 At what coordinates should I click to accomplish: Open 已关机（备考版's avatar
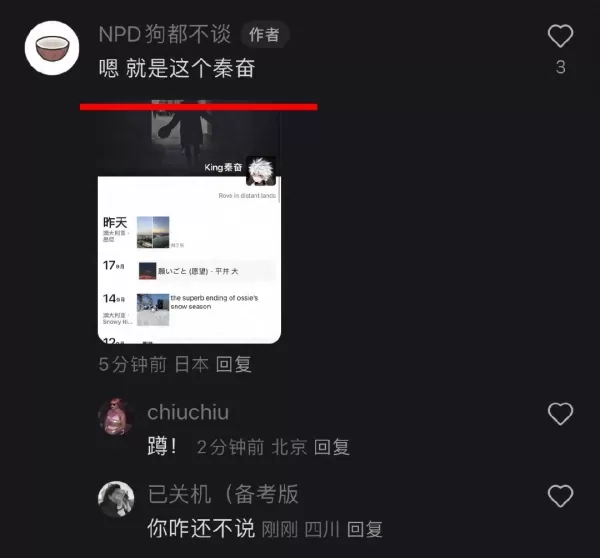(116, 499)
